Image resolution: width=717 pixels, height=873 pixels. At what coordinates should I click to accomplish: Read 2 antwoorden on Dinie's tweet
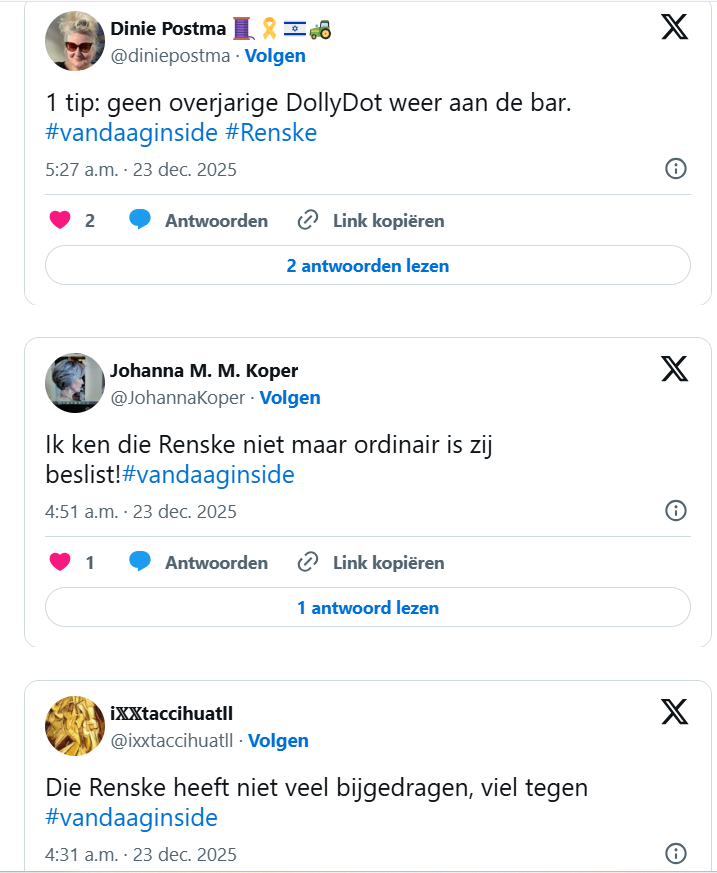tap(367, 266)
